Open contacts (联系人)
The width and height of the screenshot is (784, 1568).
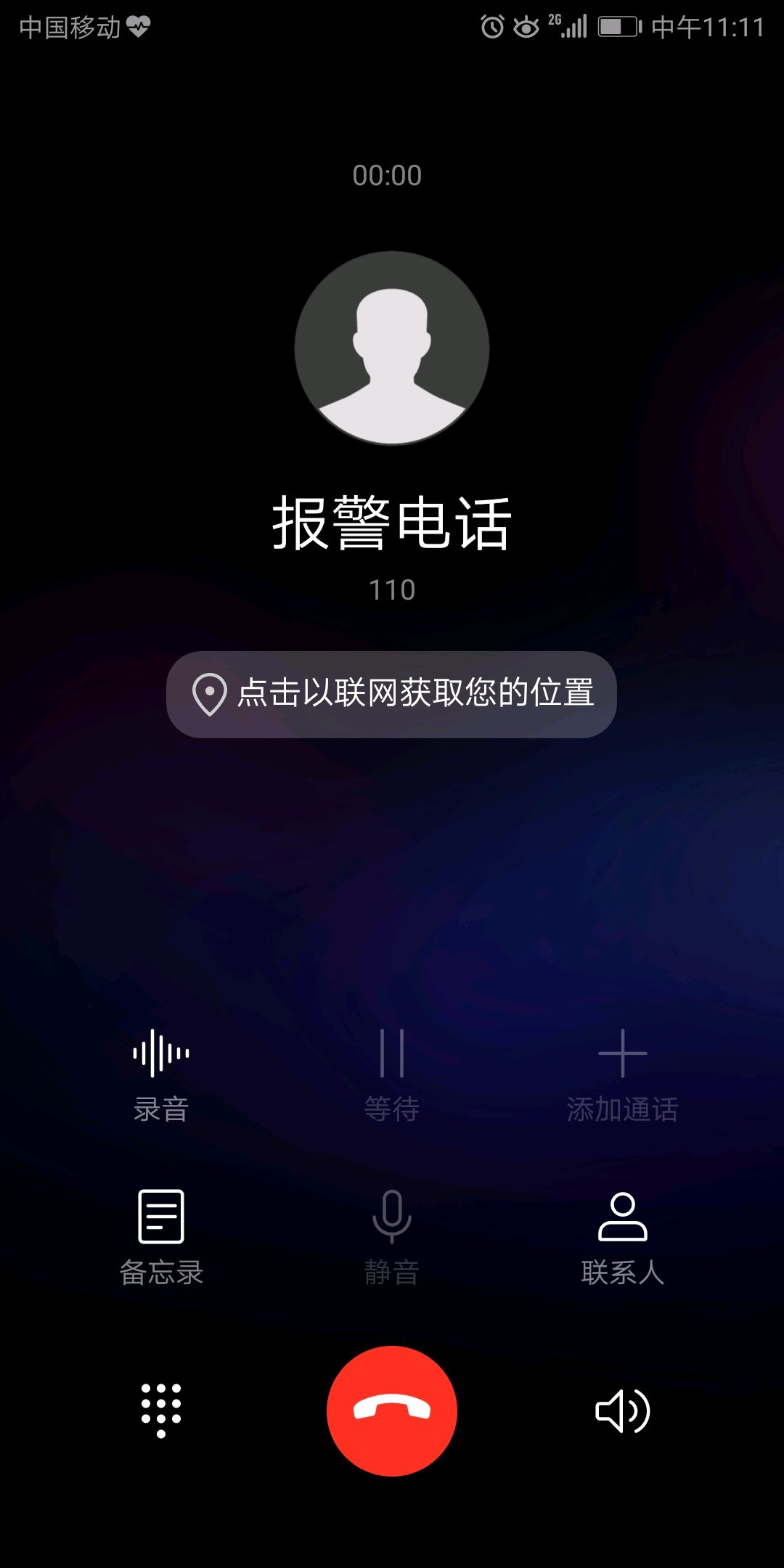pos(622,1237)
